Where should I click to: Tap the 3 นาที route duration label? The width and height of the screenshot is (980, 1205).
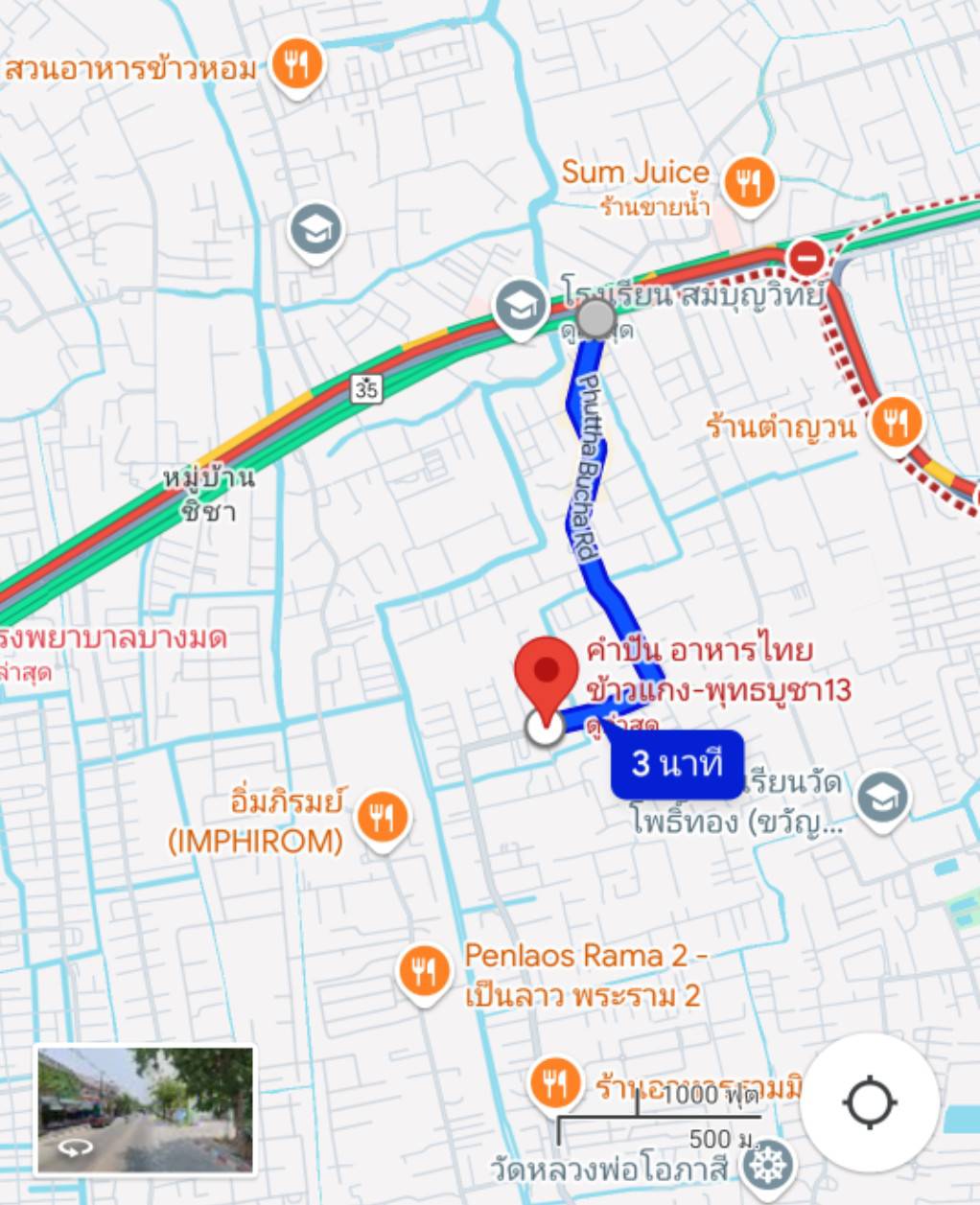click(677, 764)
